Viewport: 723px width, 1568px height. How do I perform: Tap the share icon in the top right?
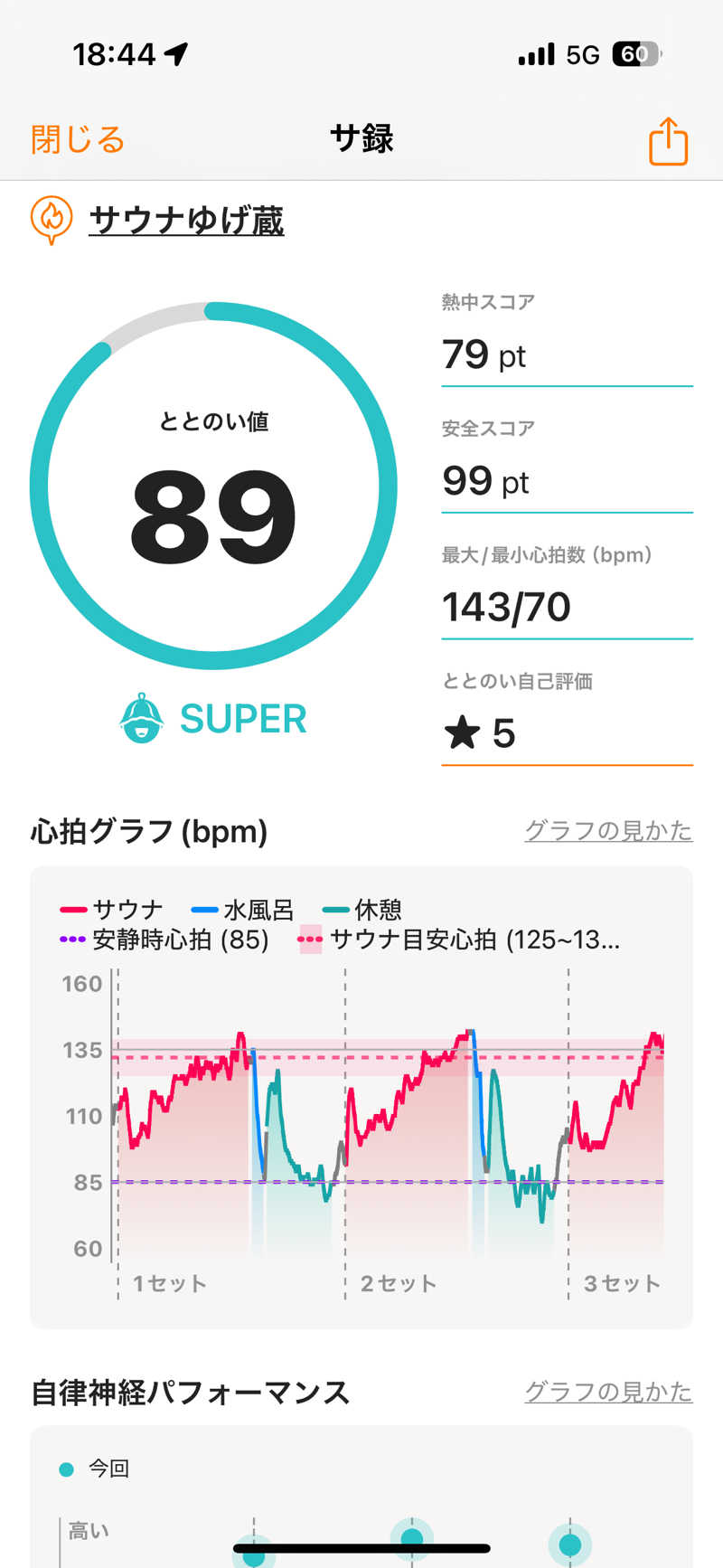click(x=668, y=140)
